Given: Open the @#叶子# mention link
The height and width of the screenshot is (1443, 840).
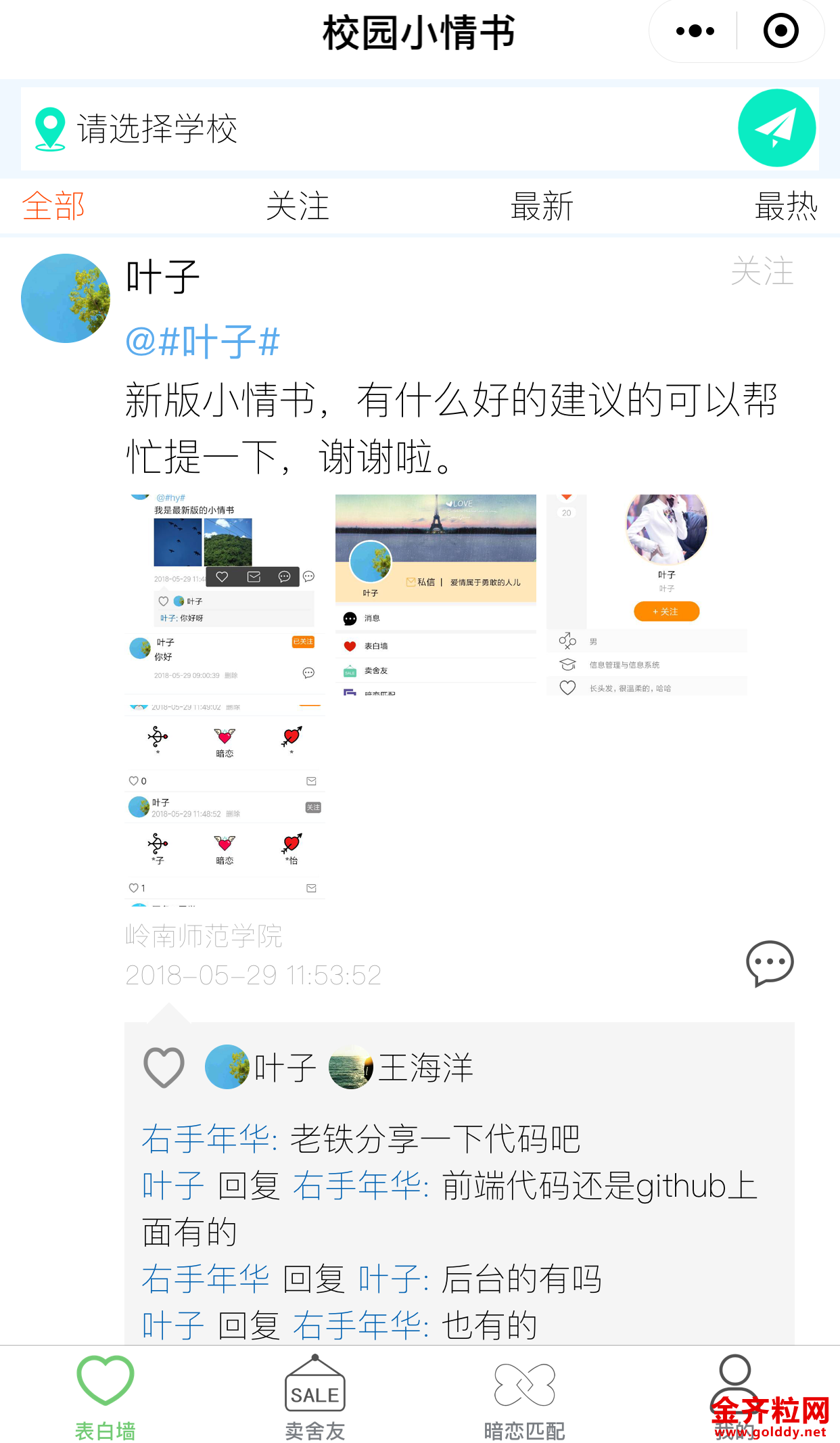Looking at the screenshot, I should pos(203,341).
